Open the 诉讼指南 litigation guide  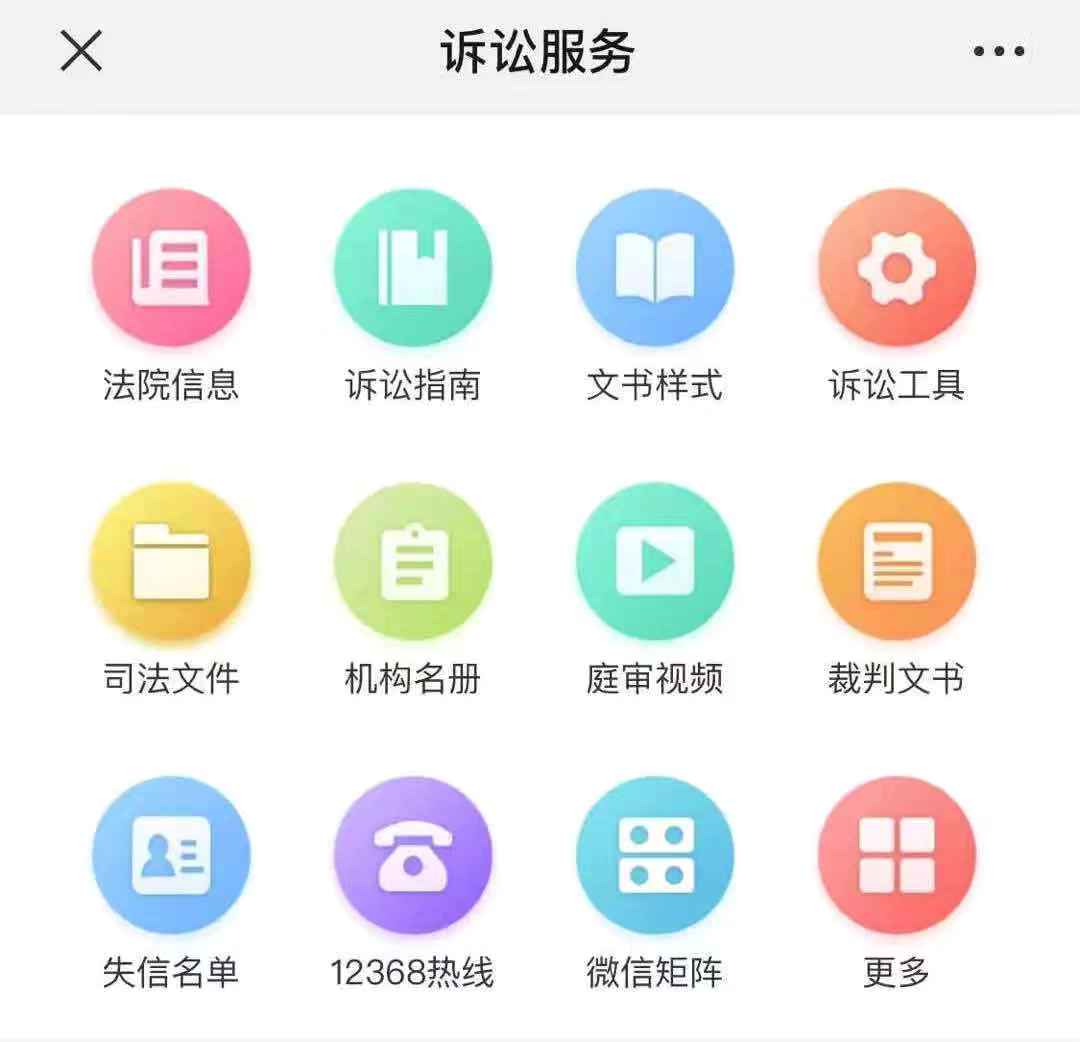(x=413, y=268)
